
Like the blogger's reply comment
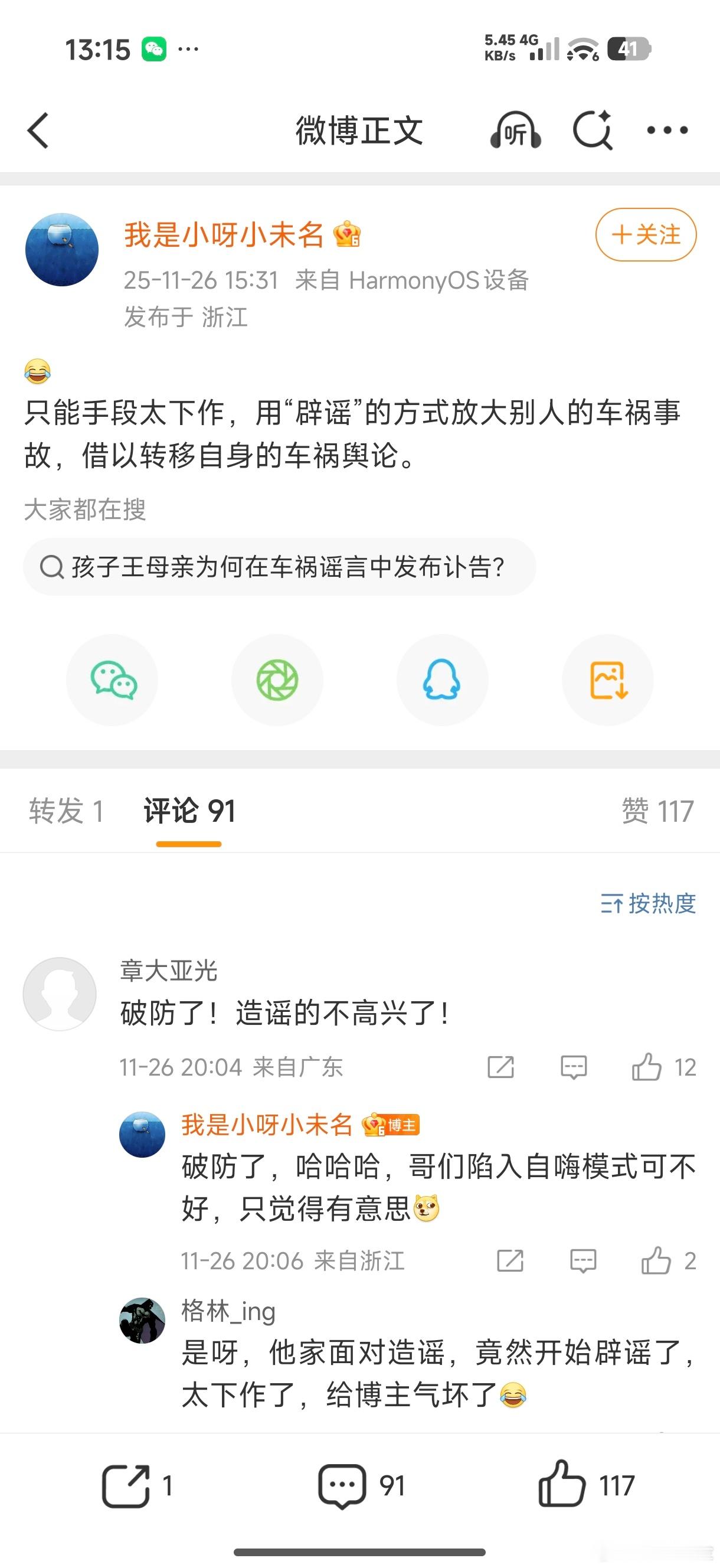[659, 1260]
